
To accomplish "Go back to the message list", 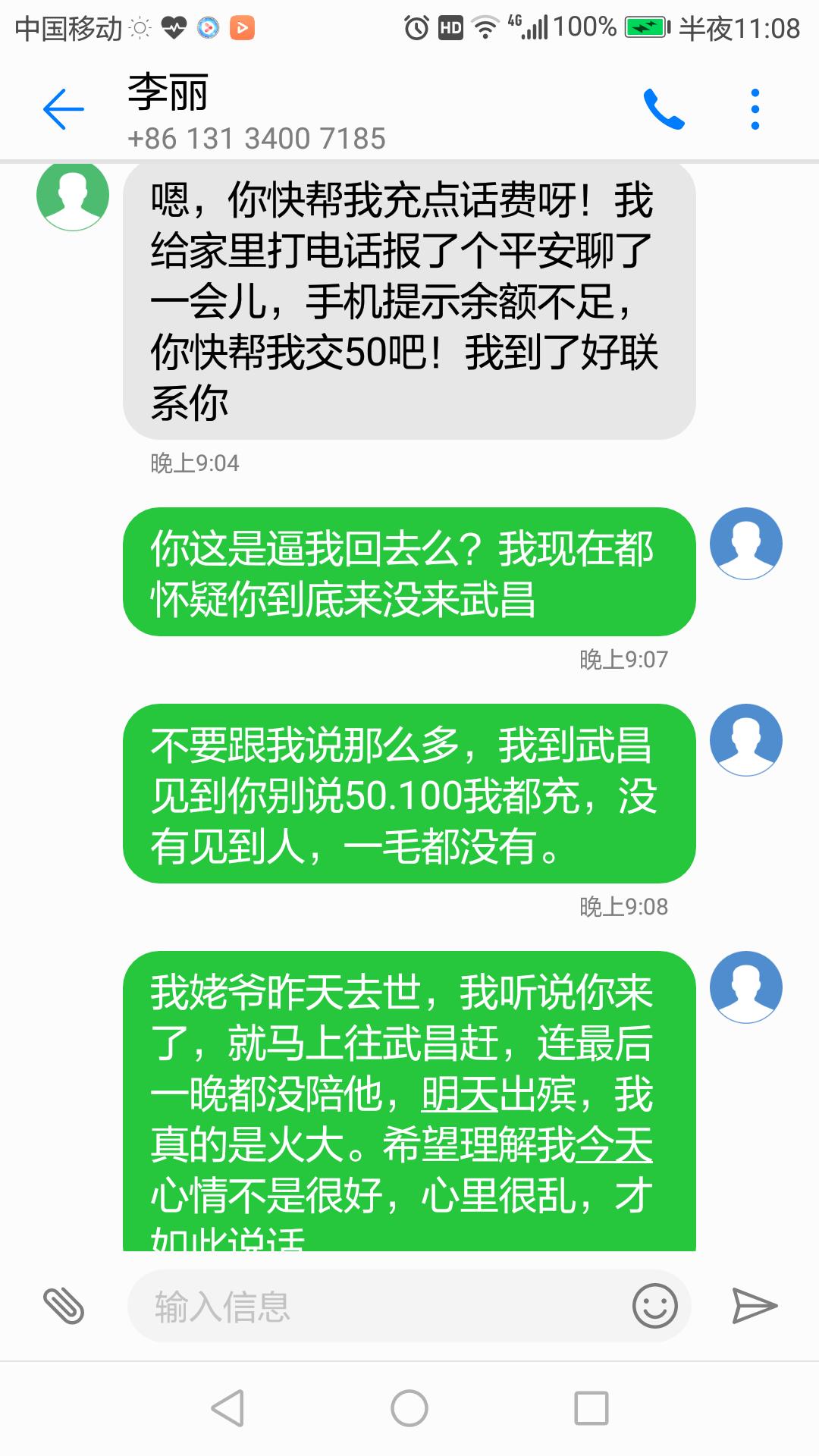I will (64, 109).
